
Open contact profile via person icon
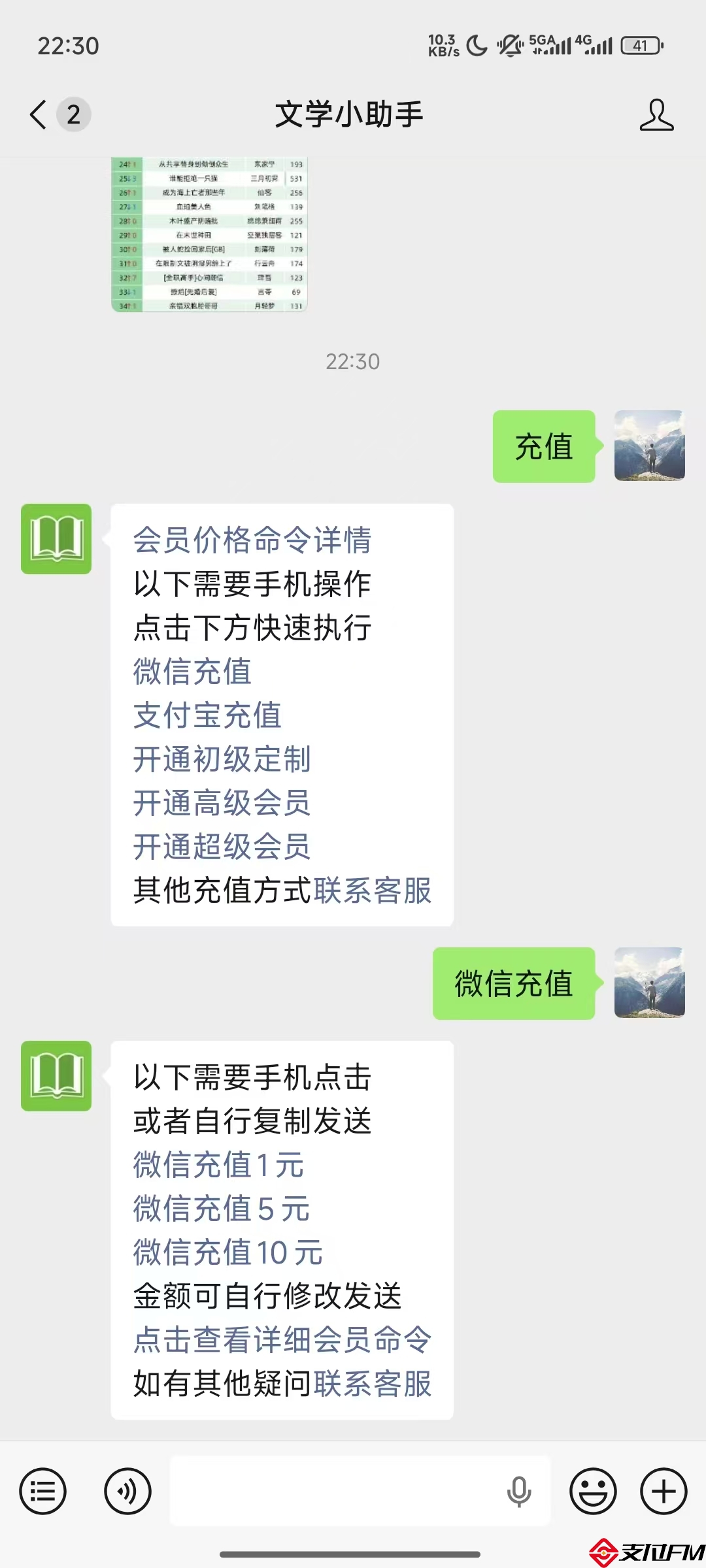[658, 113]
